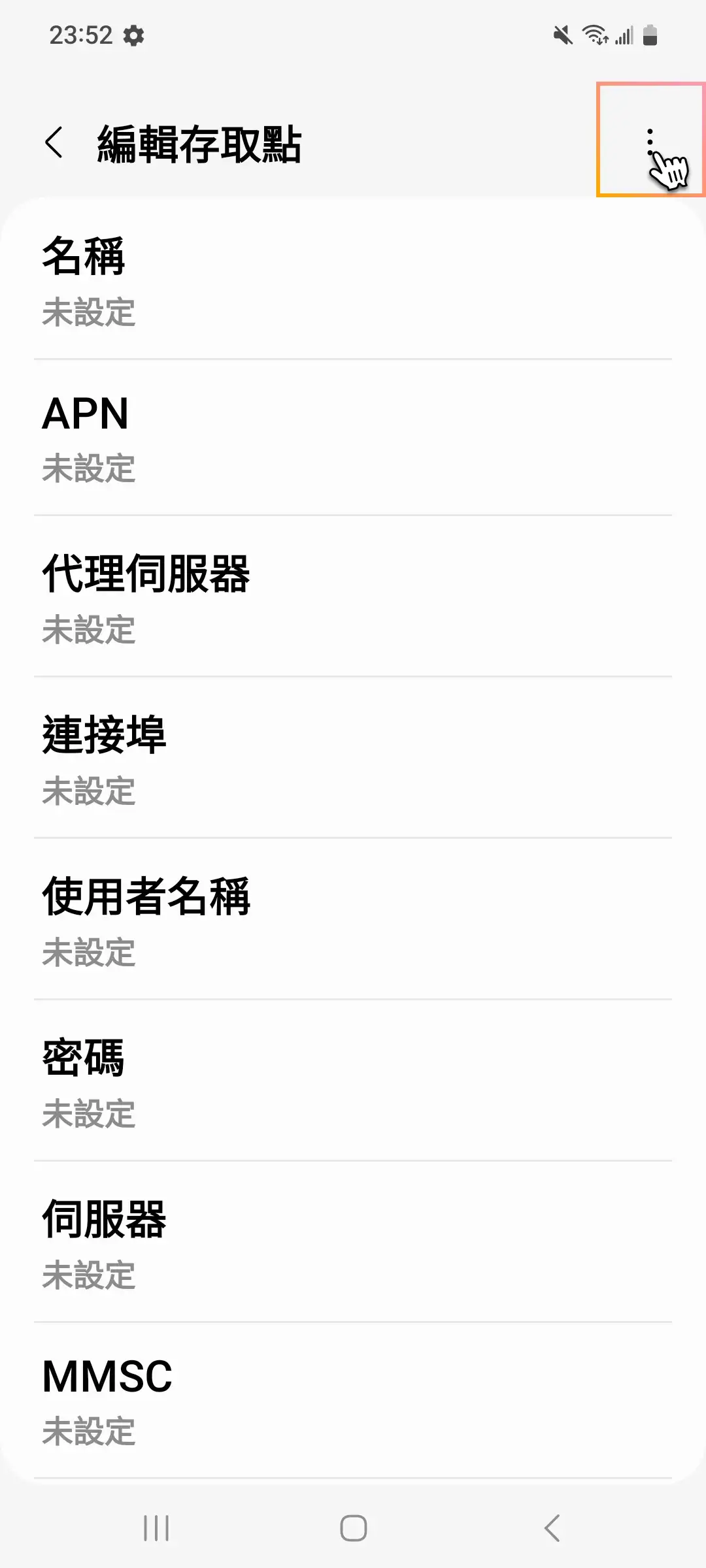Tap the navigation bar back button
This screenshot has width=706, height=1568.
pos(549,1528)
